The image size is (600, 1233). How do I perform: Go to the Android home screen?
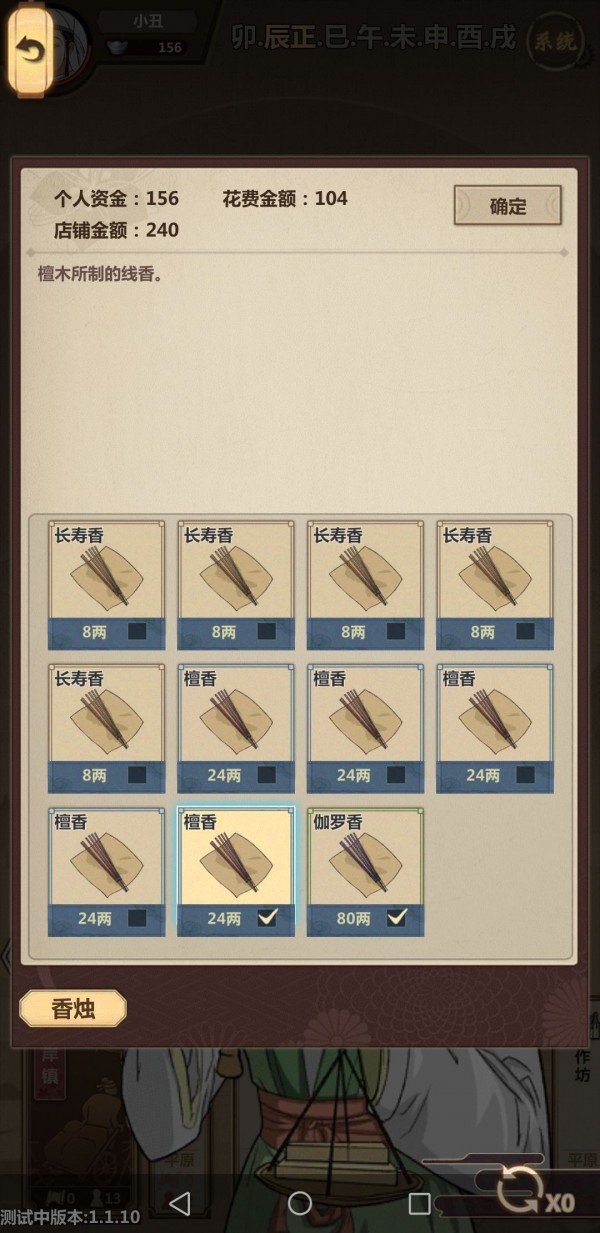pos(300,1202)
